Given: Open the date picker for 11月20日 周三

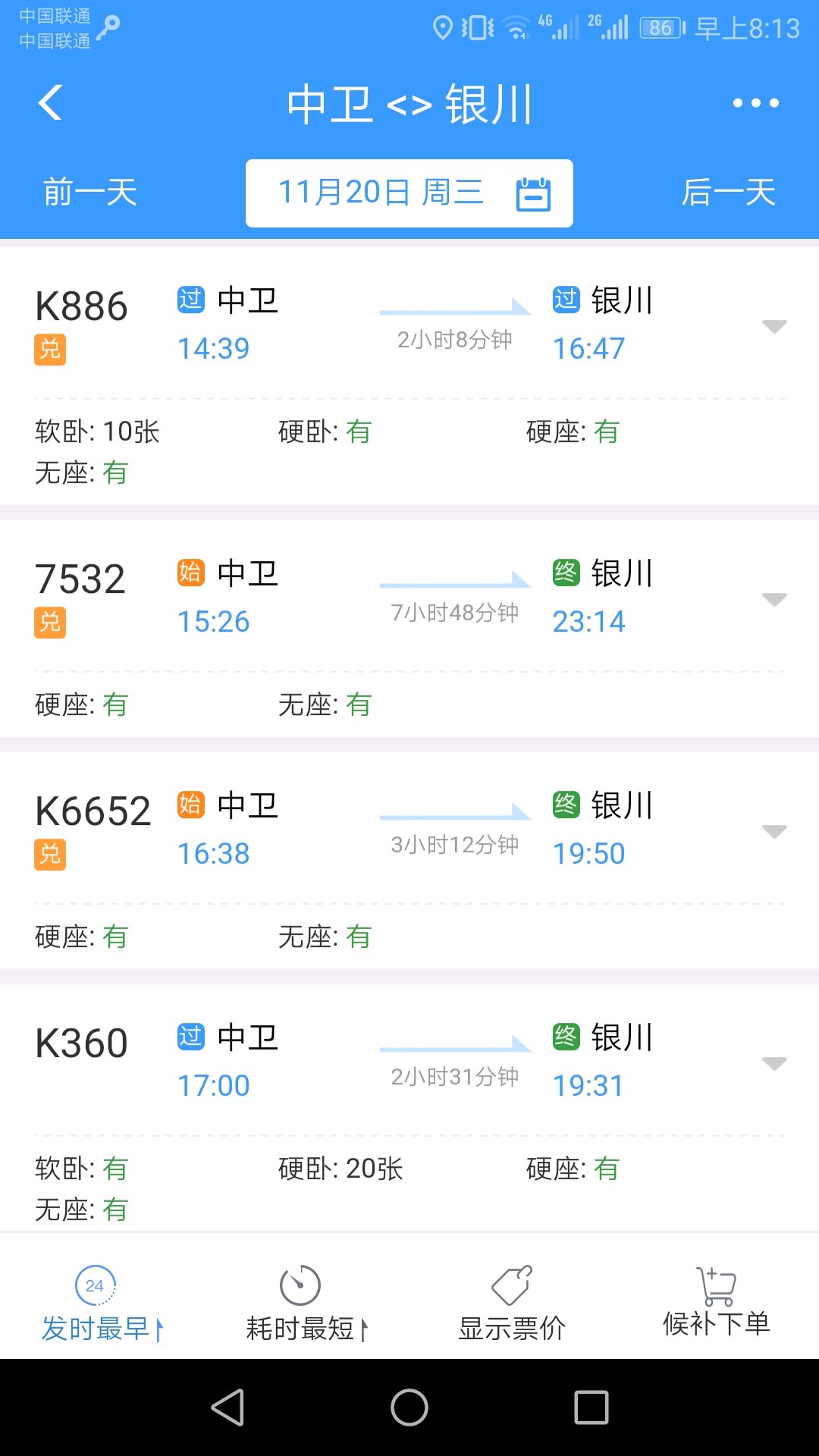Looking at the screenshot, I should 409,193.
